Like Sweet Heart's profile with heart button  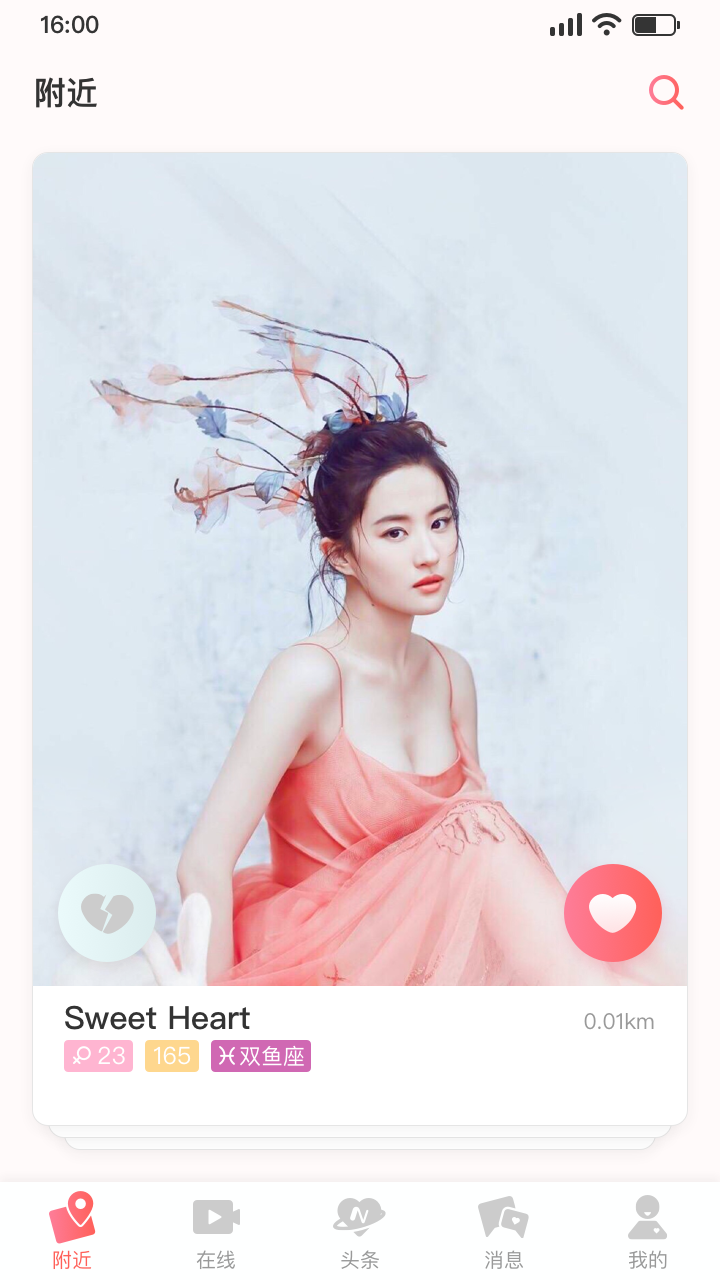coord(612,913)
